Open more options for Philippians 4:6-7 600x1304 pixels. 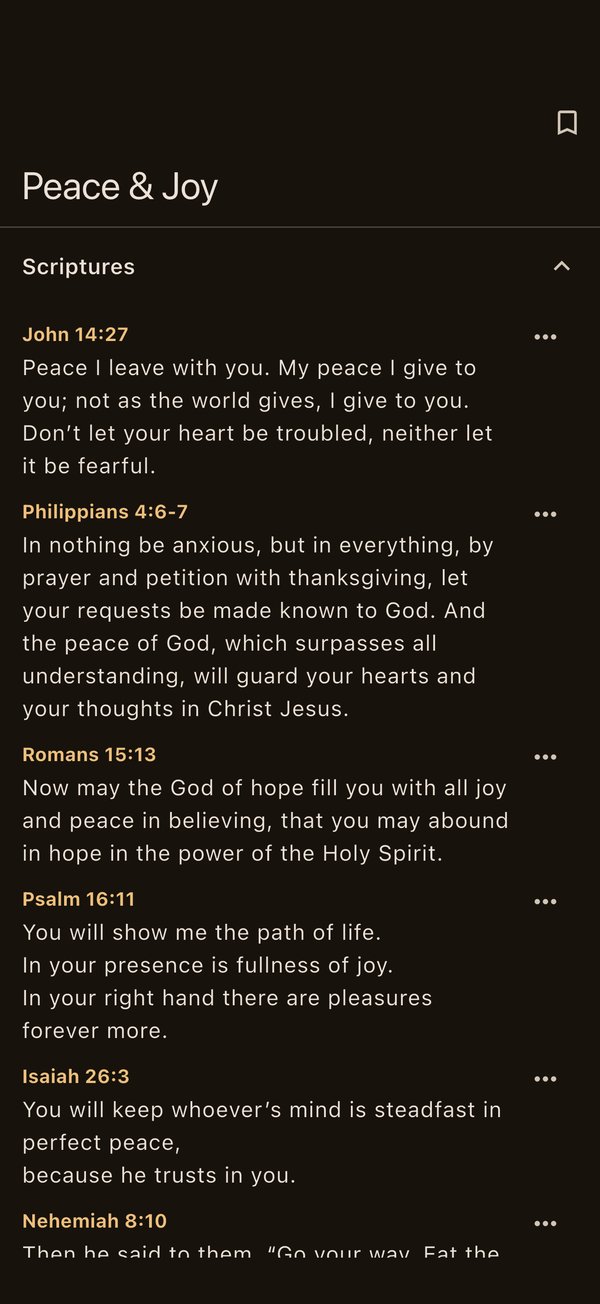click(545, 514)
